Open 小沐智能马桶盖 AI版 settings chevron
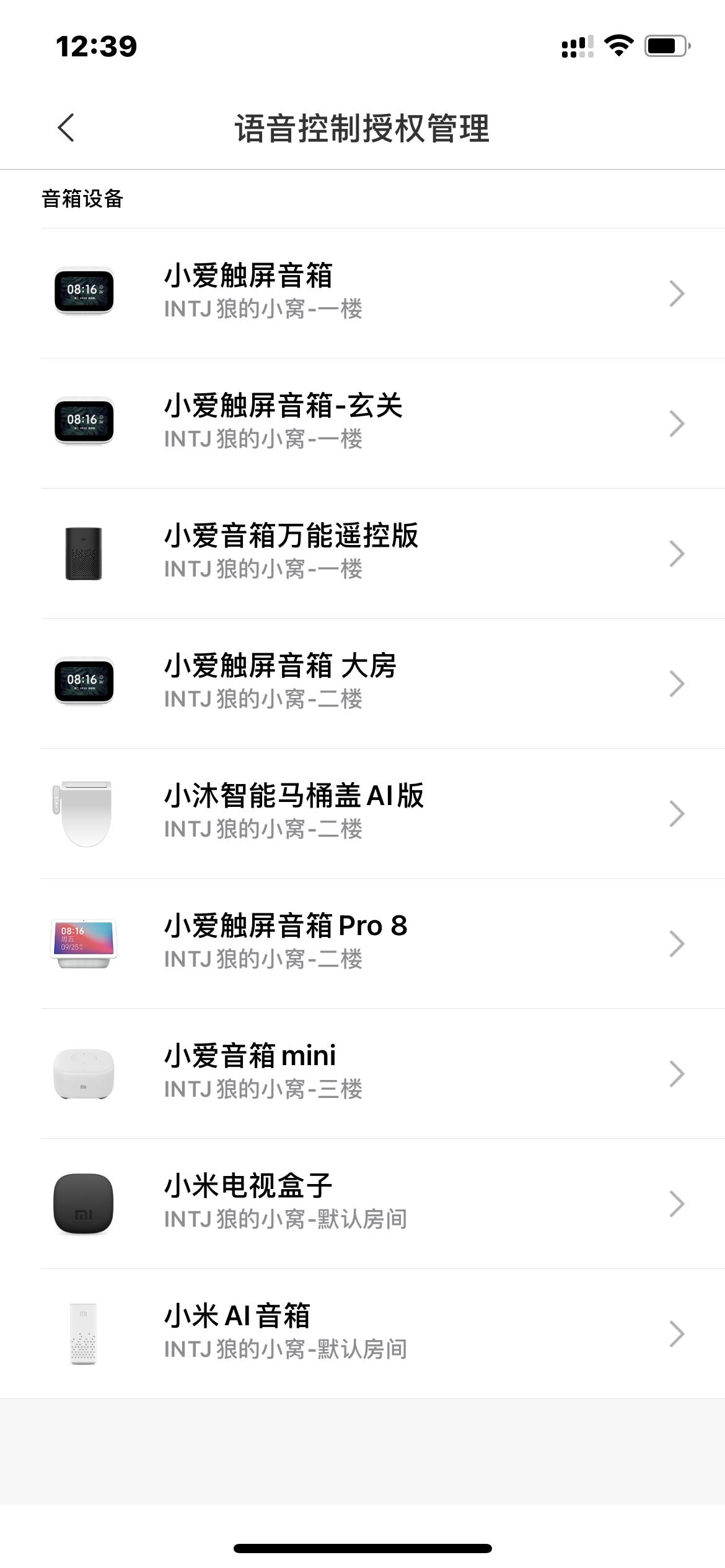This screenshot has height=1568, width=725. pos(677,813)
